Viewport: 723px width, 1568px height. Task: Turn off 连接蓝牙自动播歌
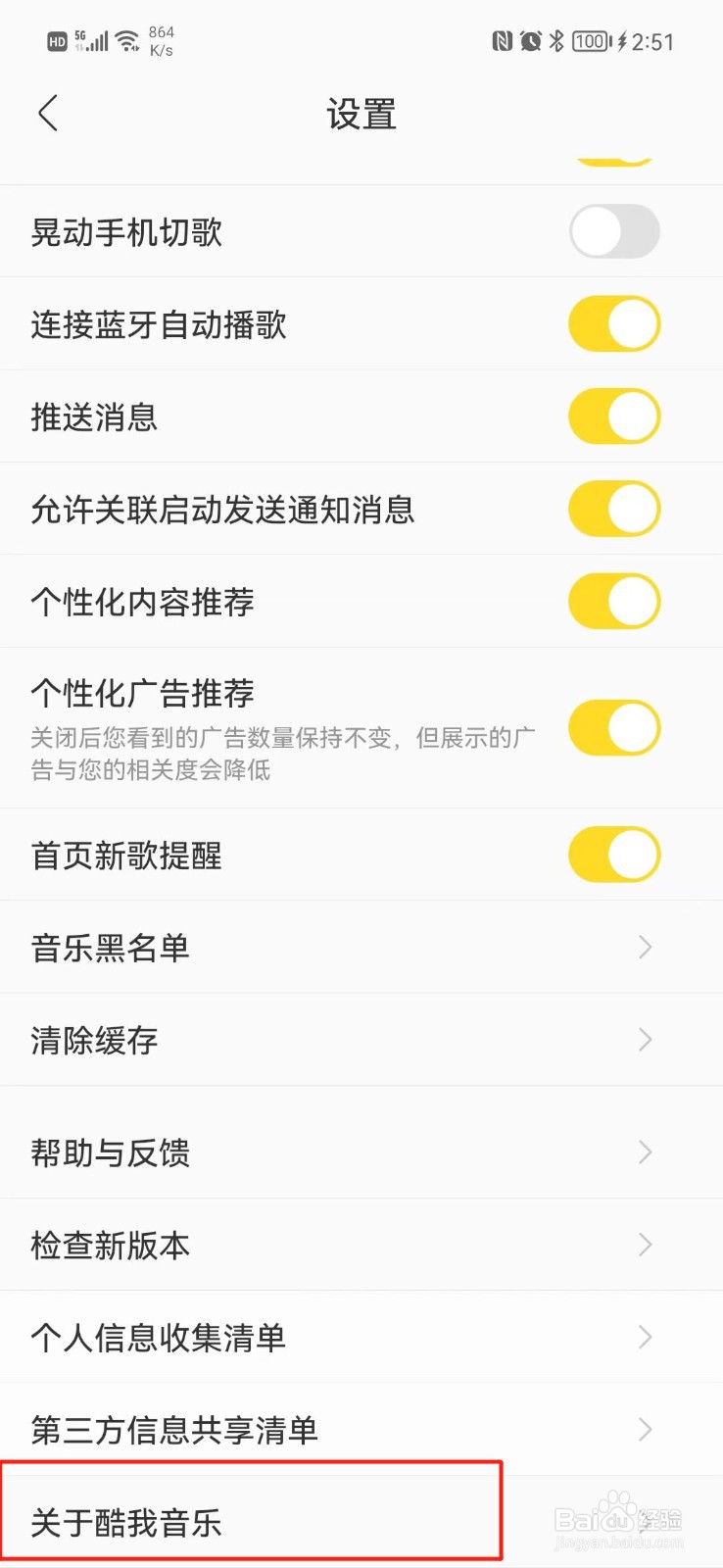tap(614, 324)
